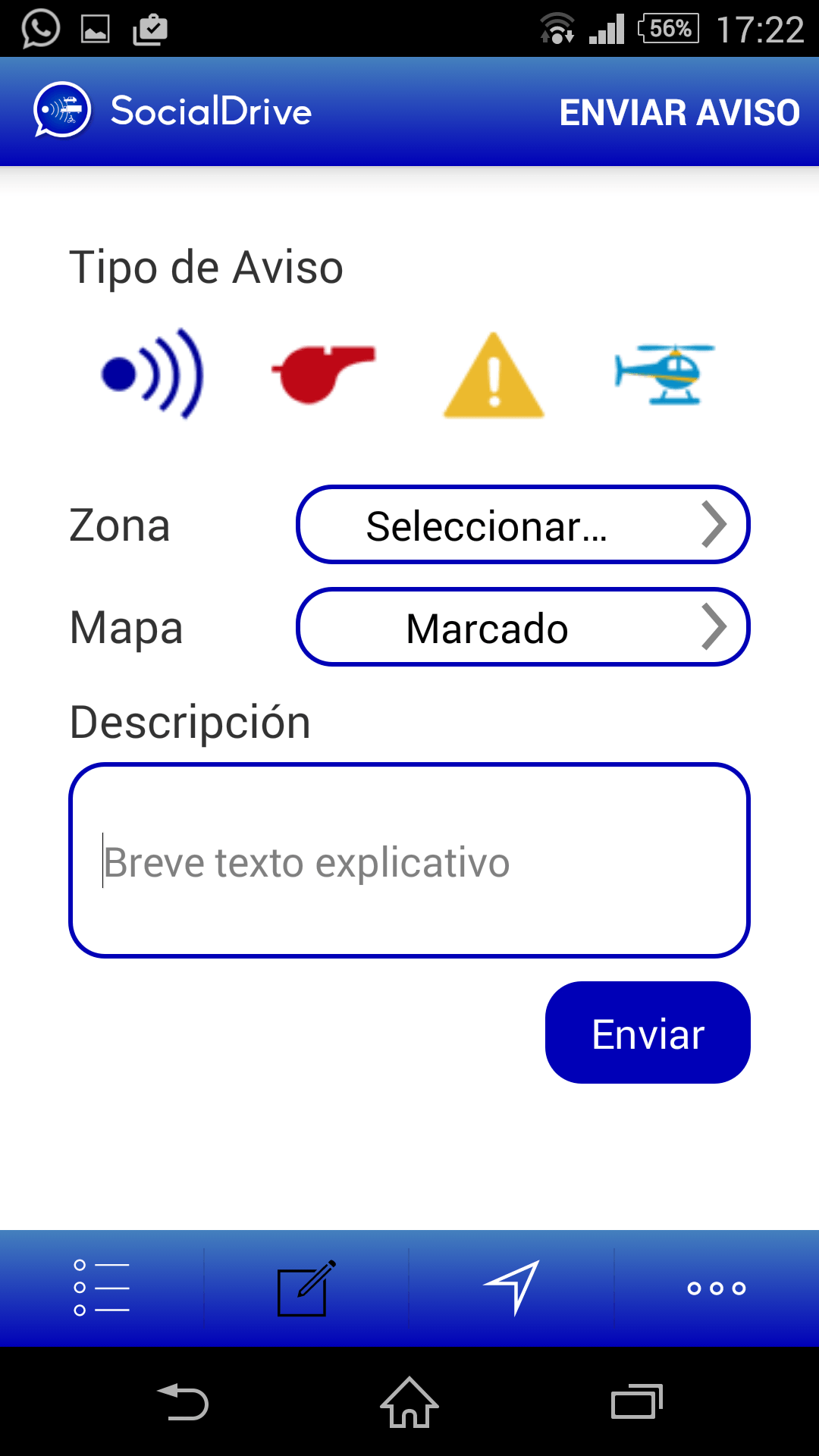
Task: Select the yellow warning triangle alert type
Action: 494,375
